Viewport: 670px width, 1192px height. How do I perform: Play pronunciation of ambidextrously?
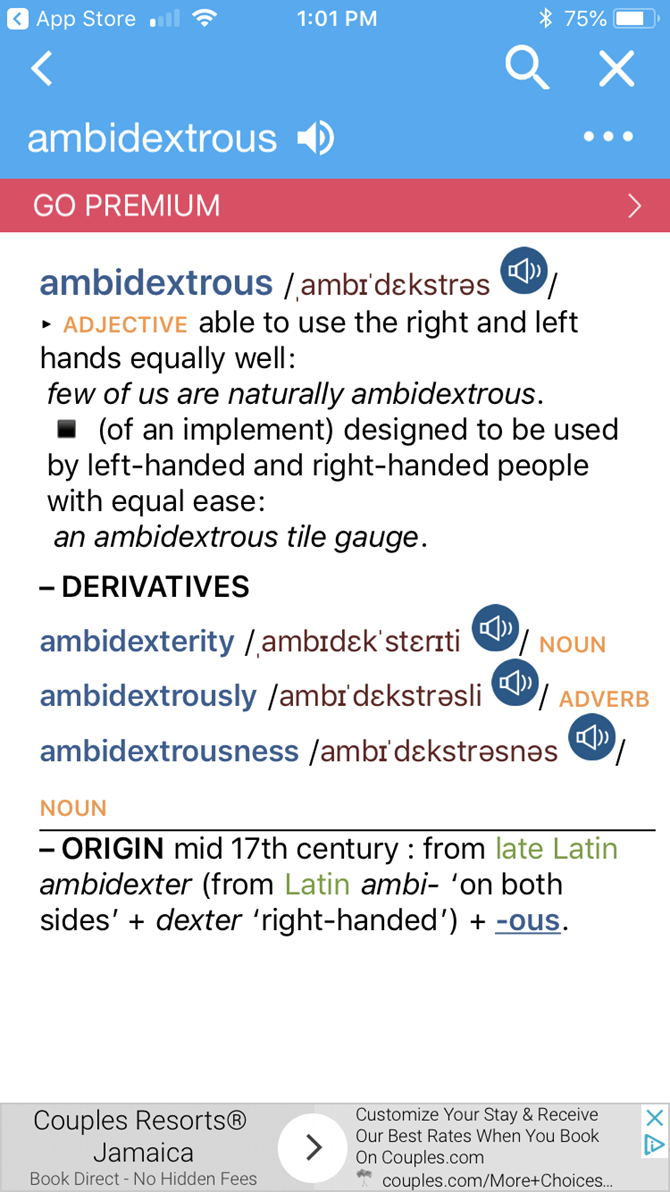click(515, 683)
